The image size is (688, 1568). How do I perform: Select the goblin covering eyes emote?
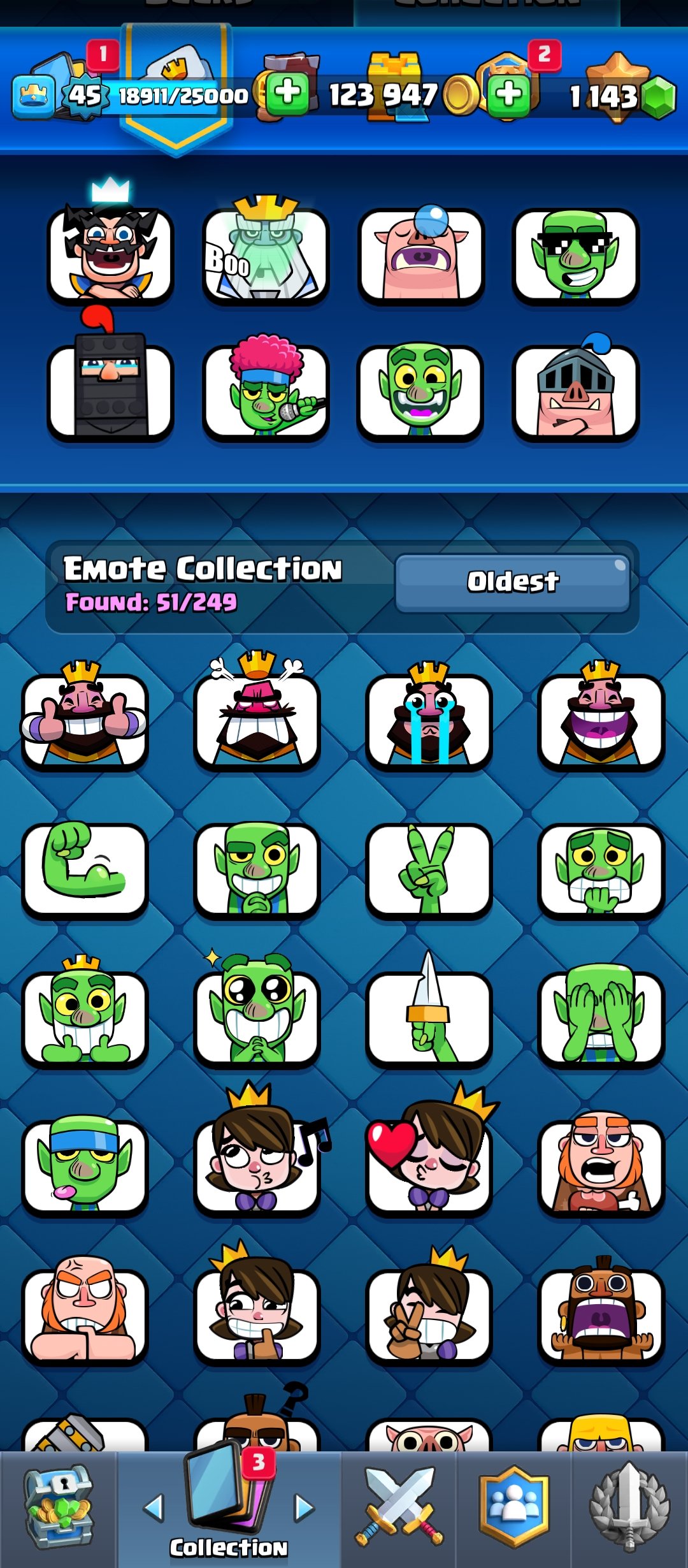tap(601, 1018)
